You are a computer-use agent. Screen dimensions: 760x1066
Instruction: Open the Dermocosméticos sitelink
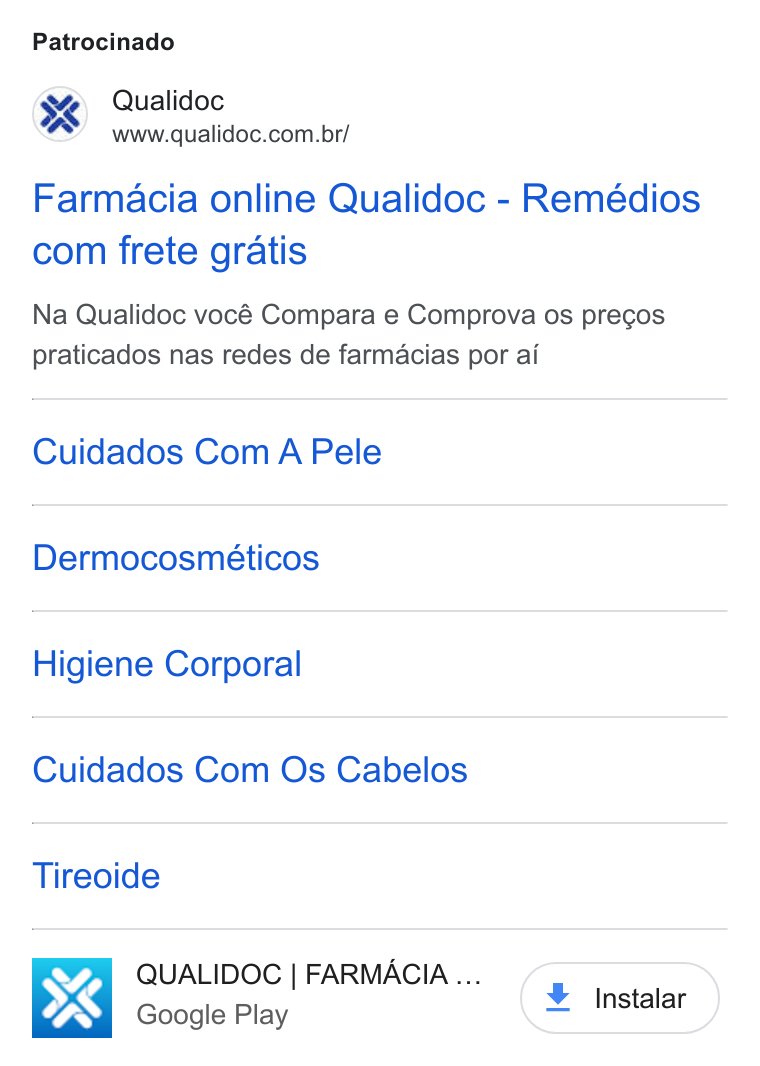[x=175, y=558]
